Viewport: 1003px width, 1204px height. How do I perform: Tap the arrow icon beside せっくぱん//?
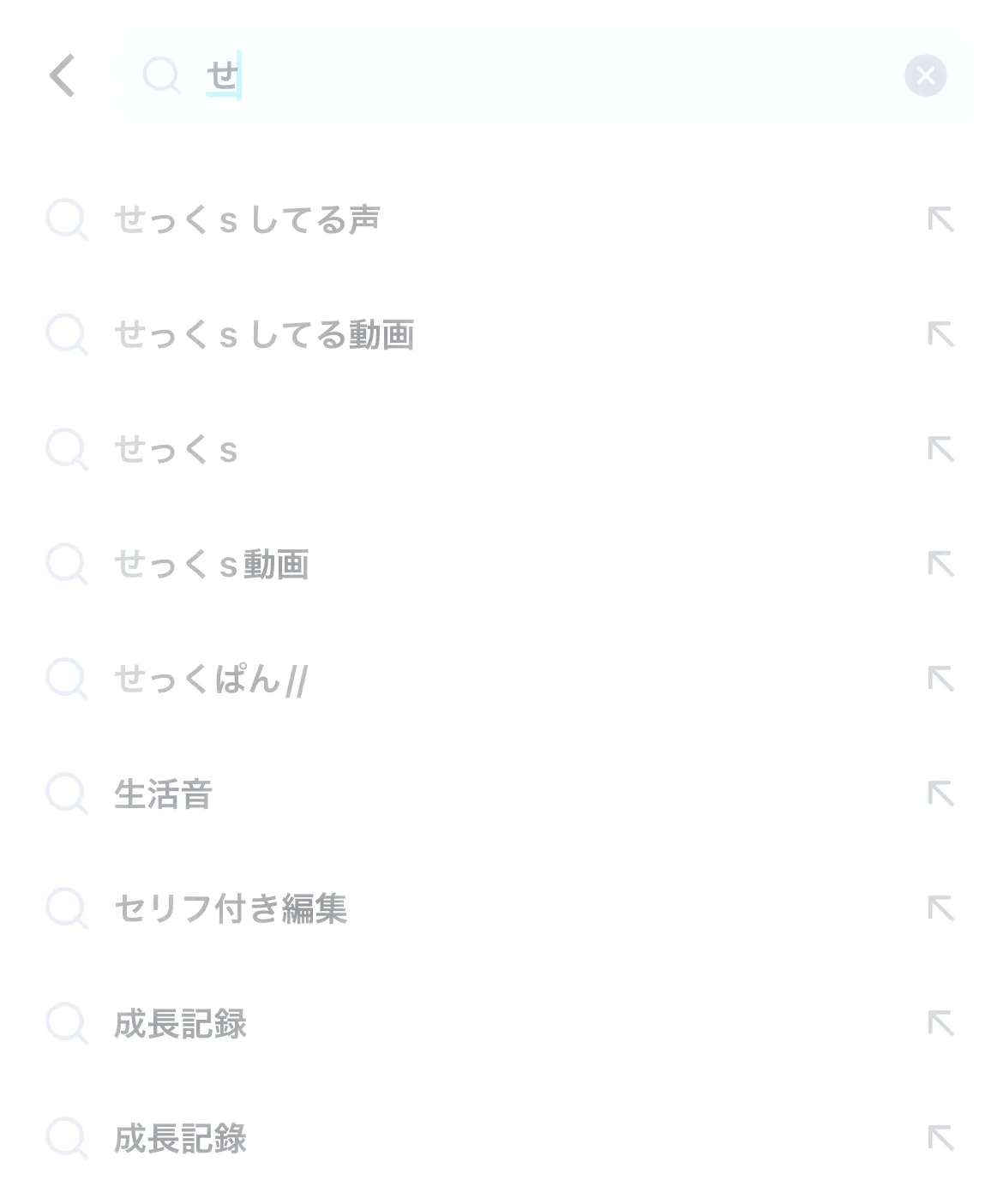pos(940,680)
